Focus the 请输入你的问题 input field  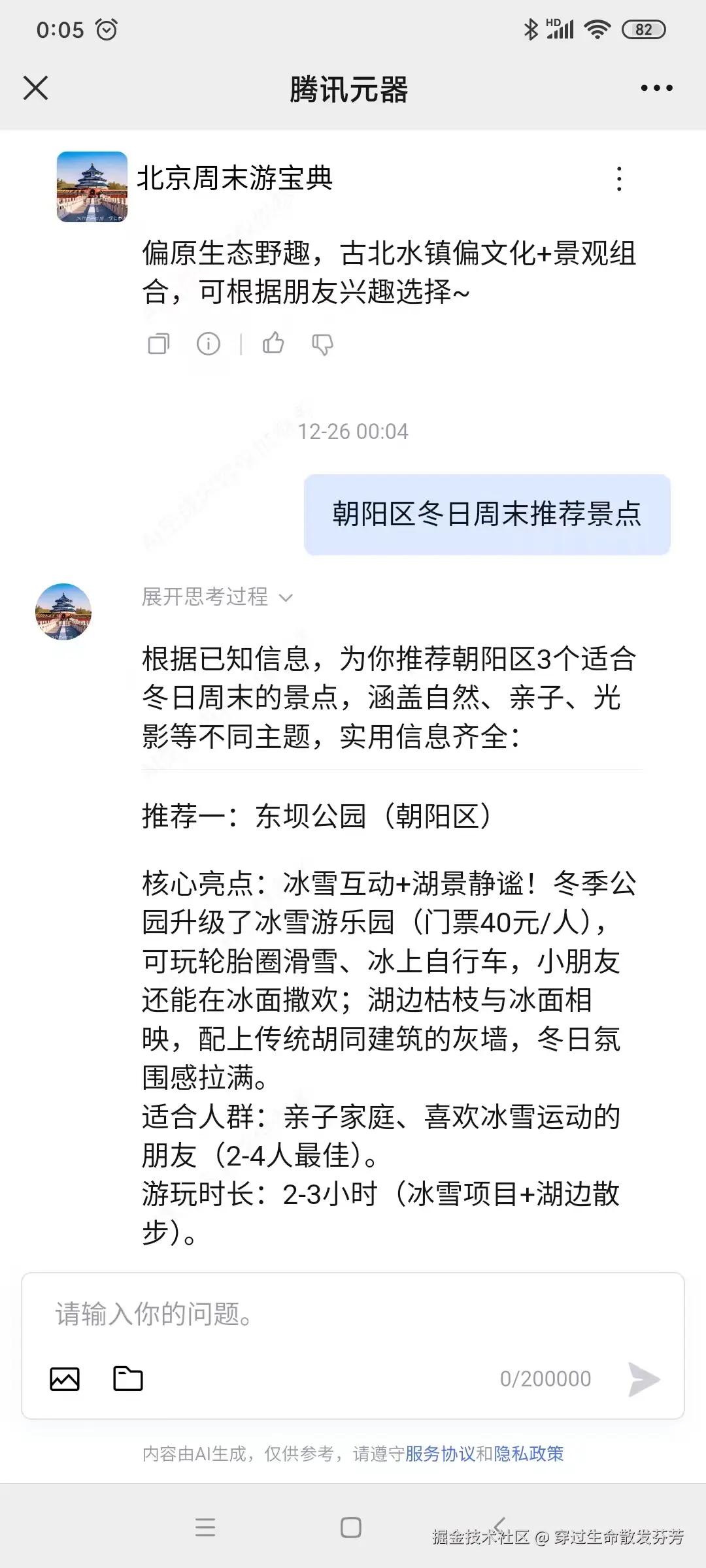click(353, 1315)
